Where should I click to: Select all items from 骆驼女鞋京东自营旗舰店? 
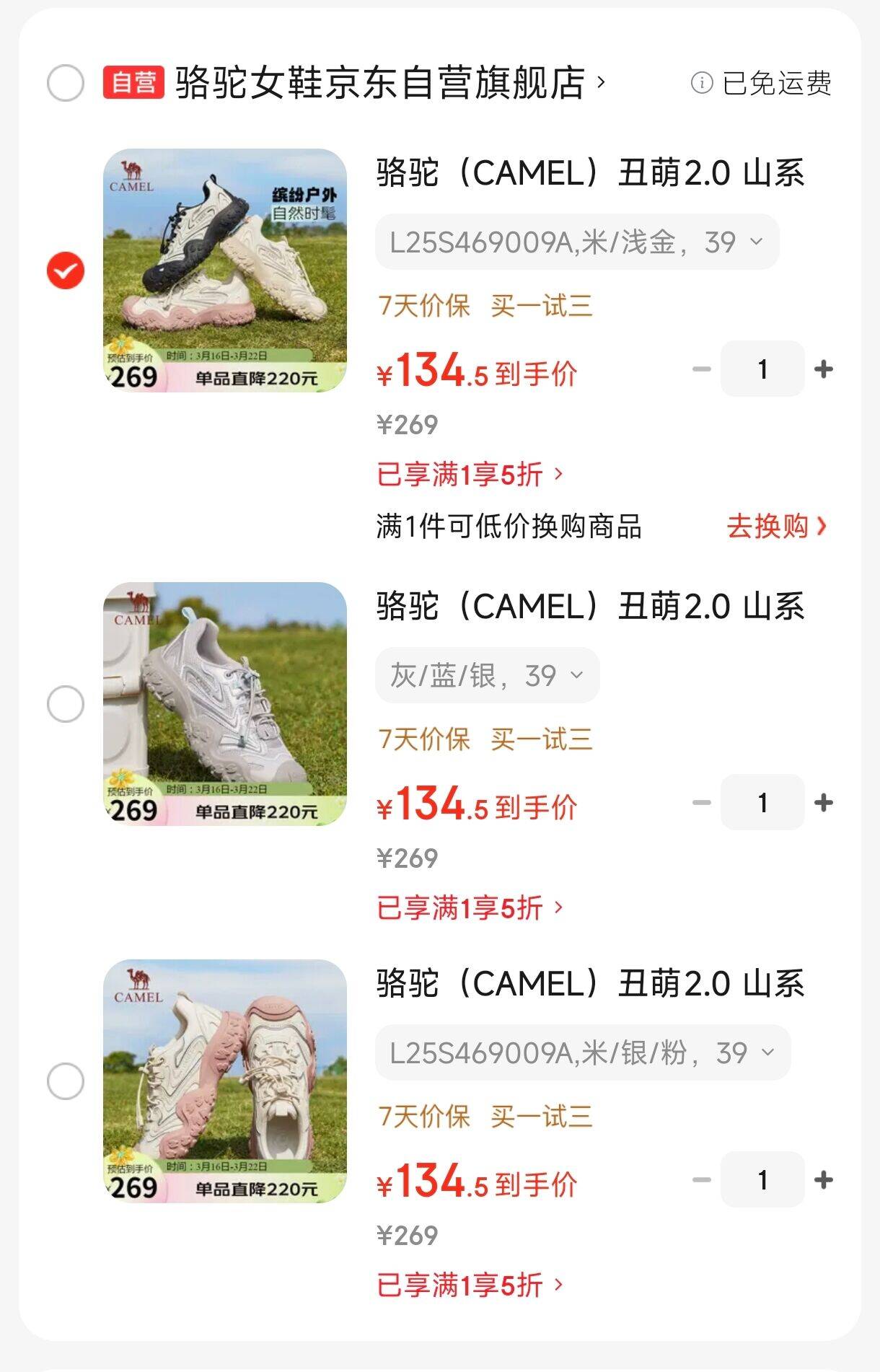pyautogui.click(x=66, y=83)
